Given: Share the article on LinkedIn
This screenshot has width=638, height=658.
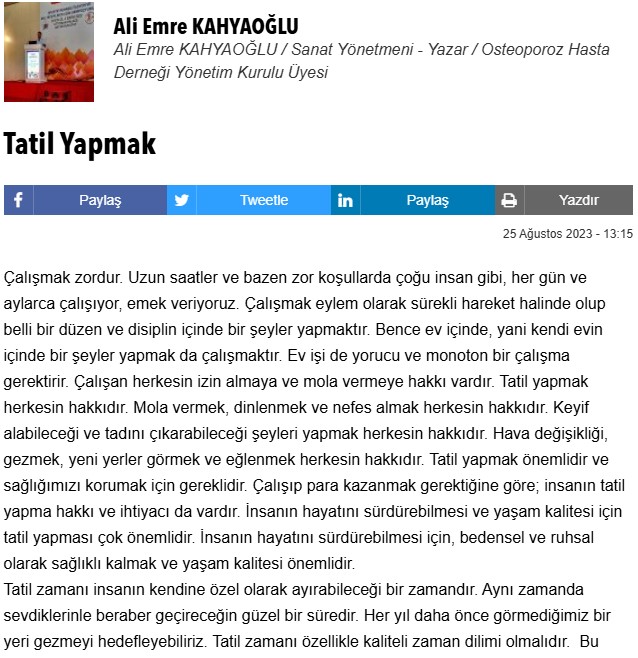Looking at the screenshot, I should (x=413, y=200).
